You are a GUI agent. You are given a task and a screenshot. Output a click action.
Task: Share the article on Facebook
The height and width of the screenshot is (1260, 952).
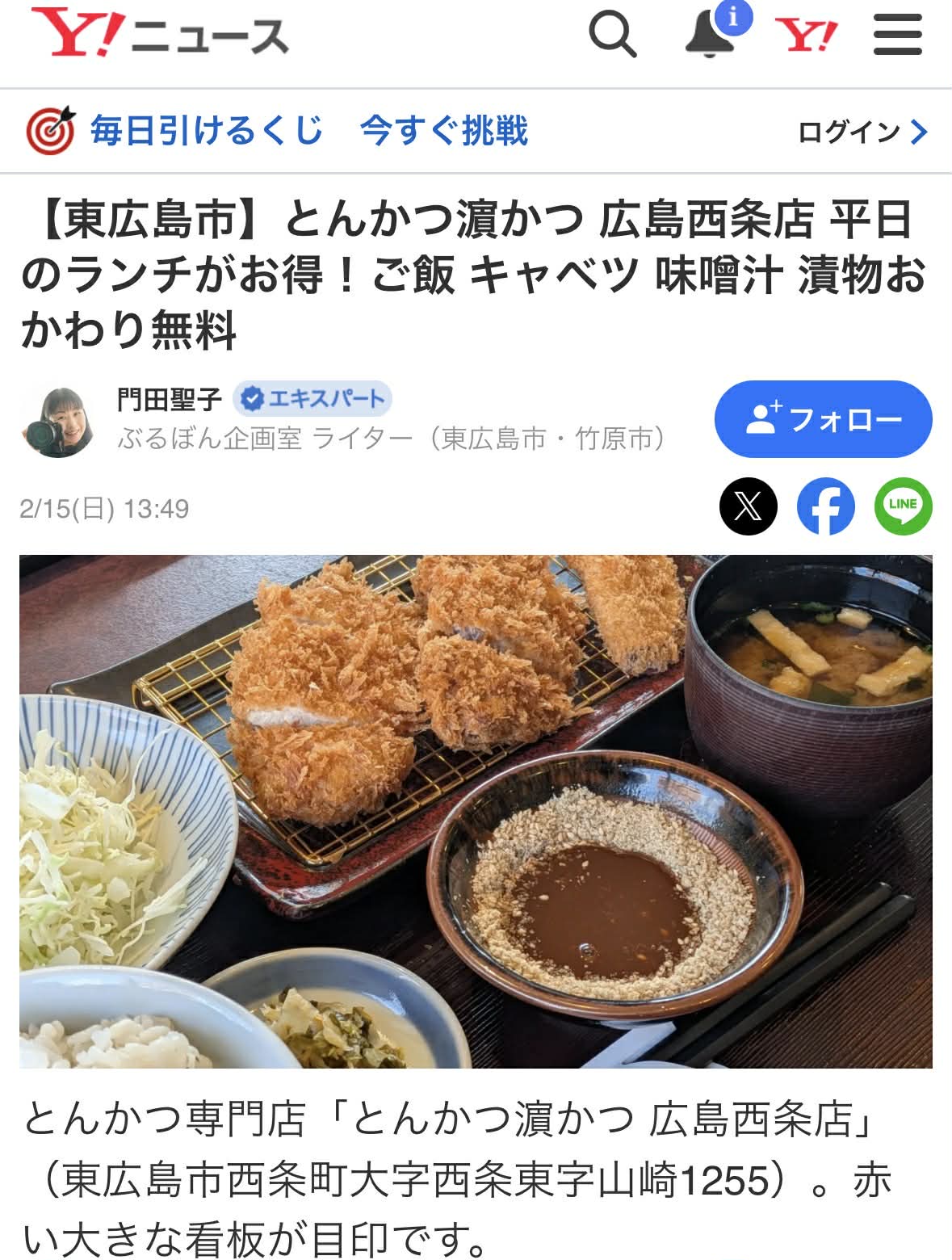[x=825, y=506]
